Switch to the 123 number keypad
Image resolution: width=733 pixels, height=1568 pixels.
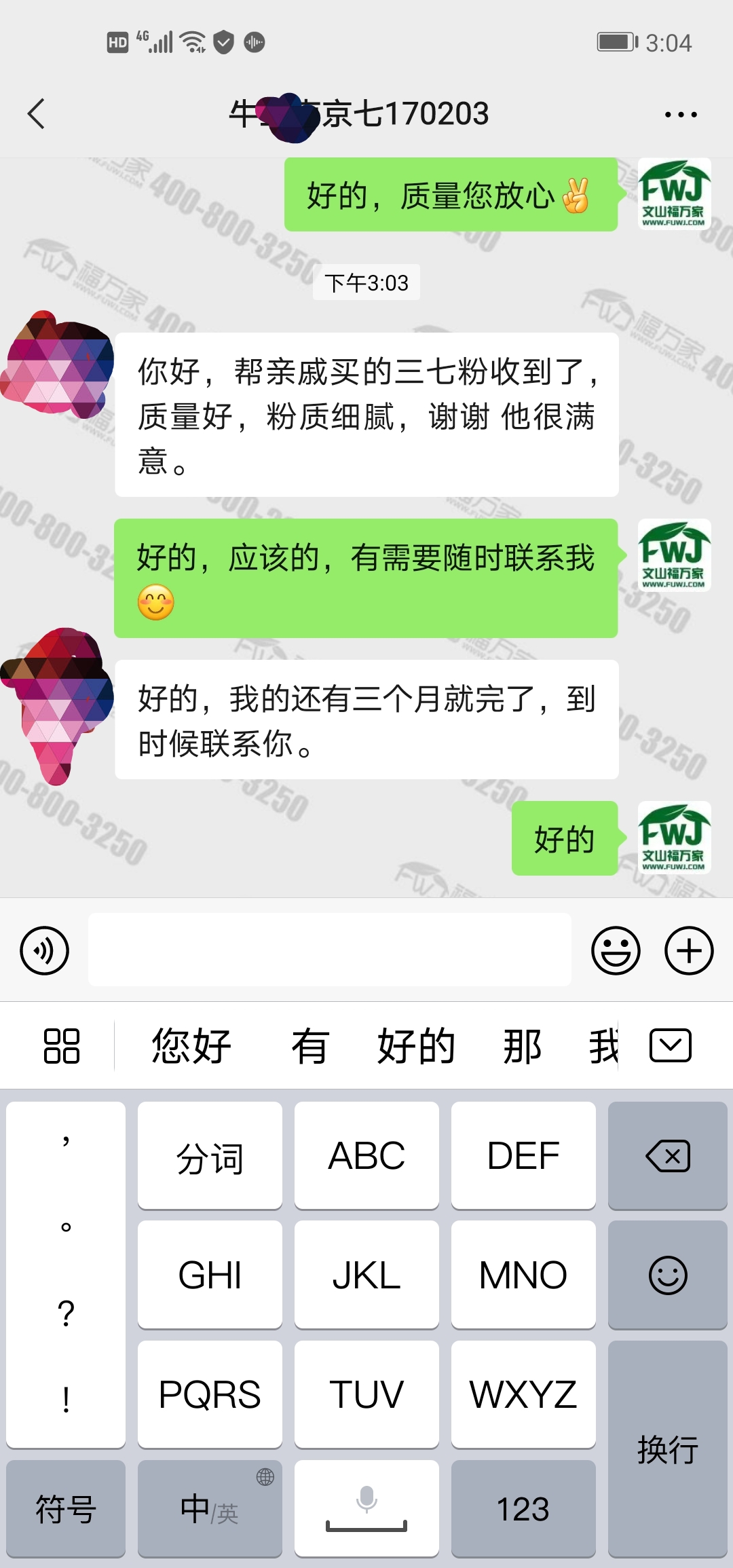coord(523,1508)
